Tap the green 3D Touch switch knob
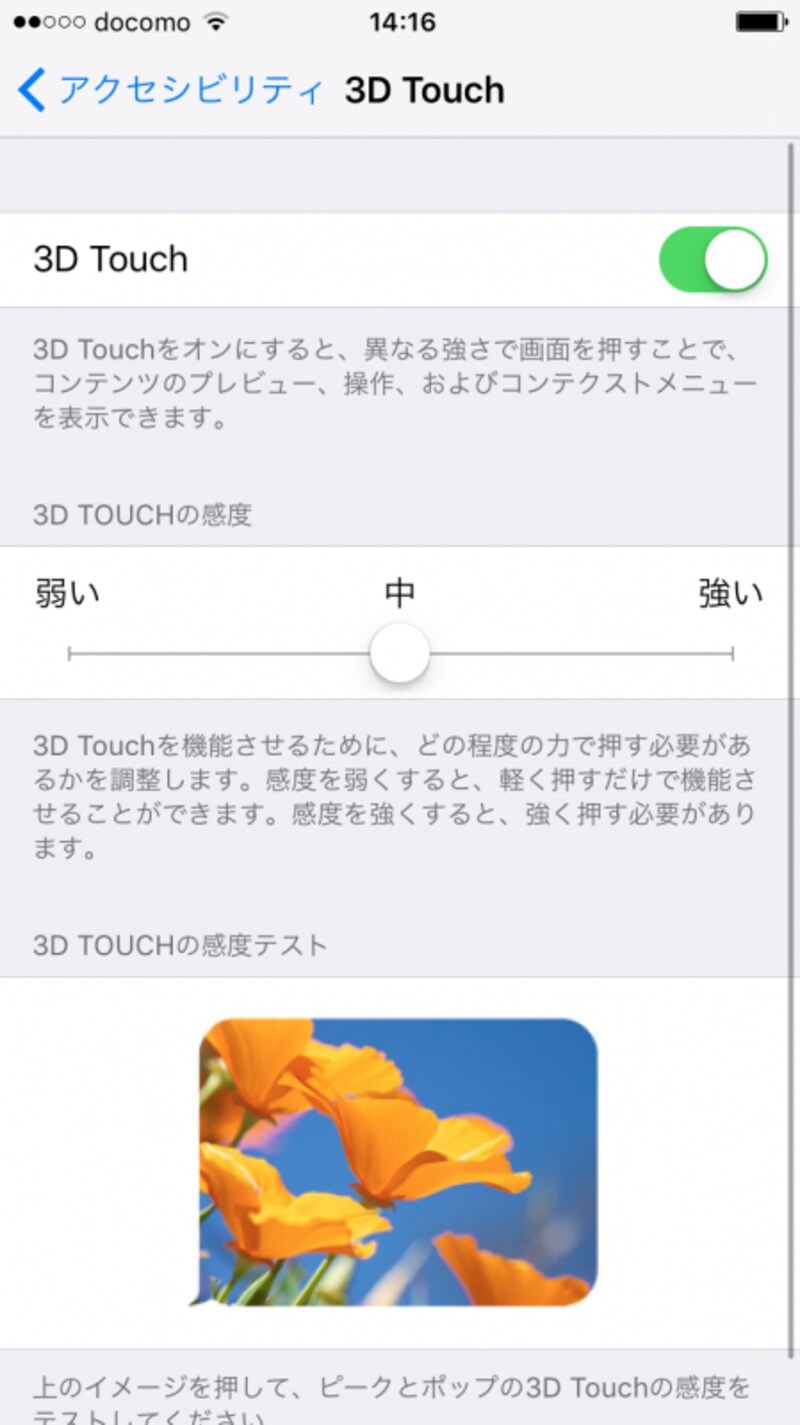 point(731,259)
